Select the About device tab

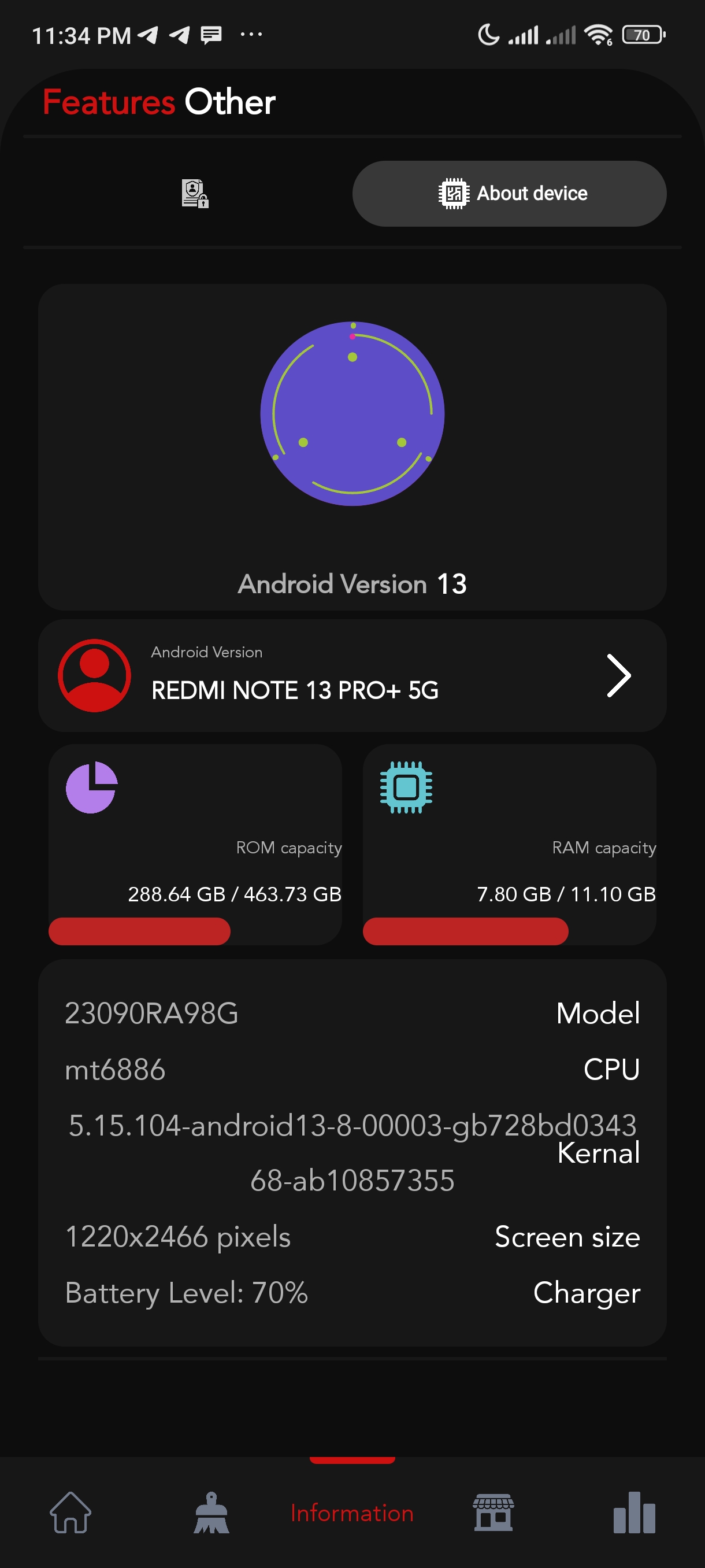[509, 194]
